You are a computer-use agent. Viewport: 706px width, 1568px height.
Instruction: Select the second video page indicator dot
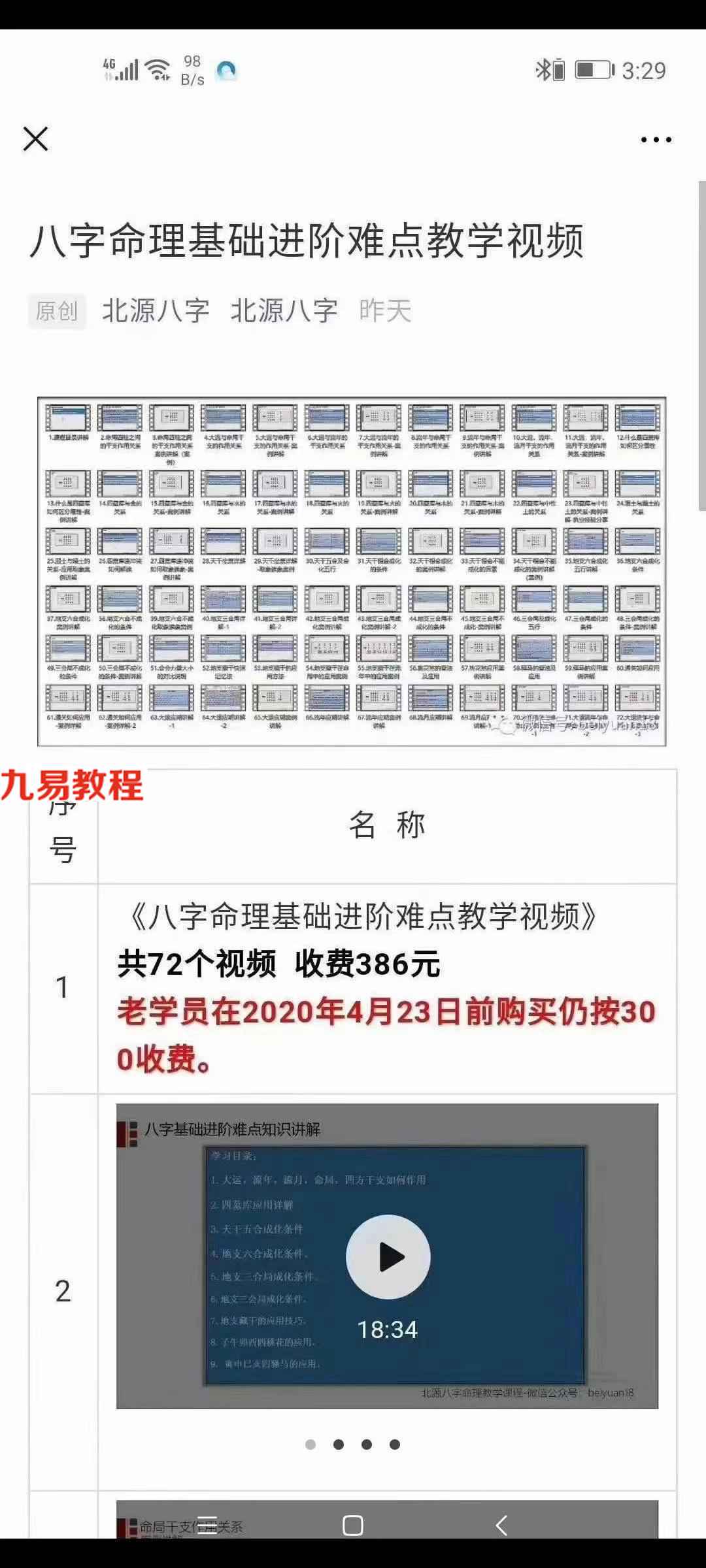339,1445
